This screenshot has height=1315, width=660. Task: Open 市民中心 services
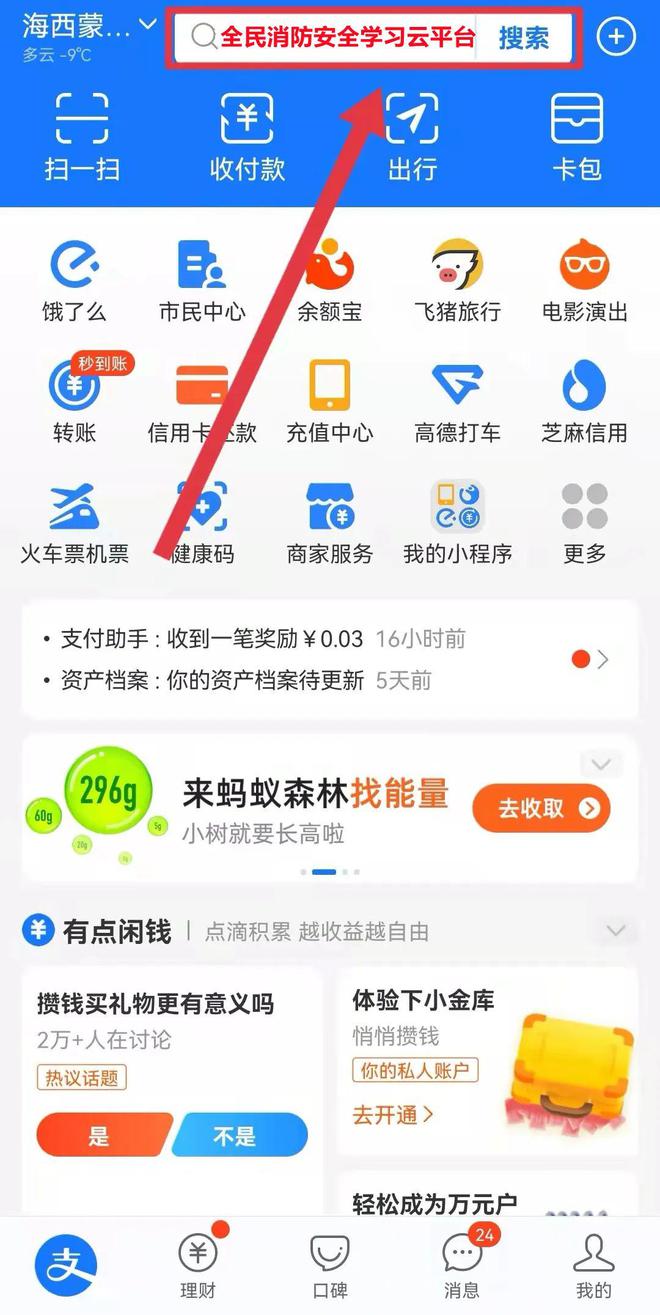(202, 279)
